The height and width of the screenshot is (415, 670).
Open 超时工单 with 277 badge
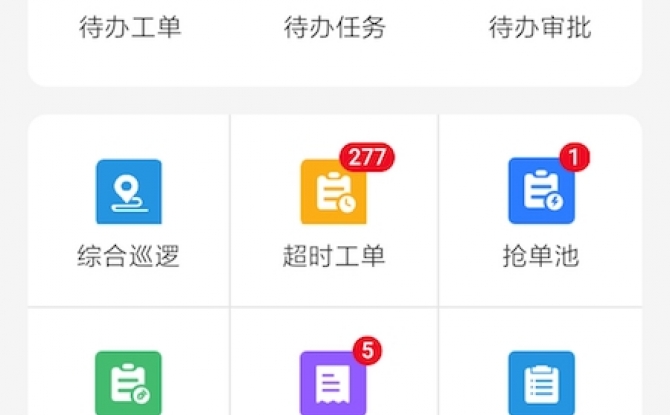point(334,210)
